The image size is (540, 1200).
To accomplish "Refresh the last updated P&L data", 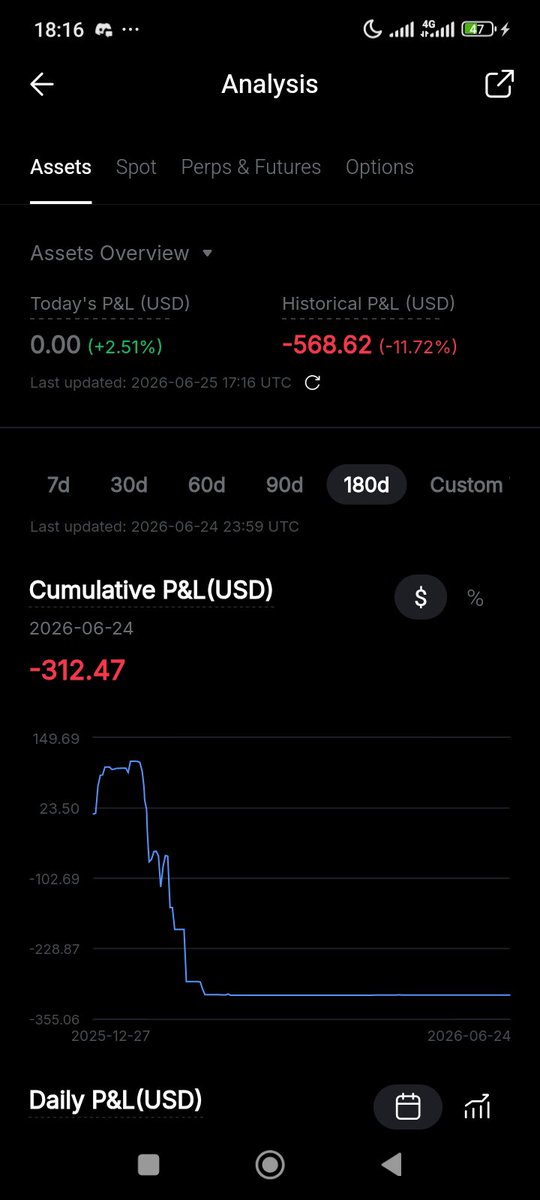I will click(x=312, y=382).
